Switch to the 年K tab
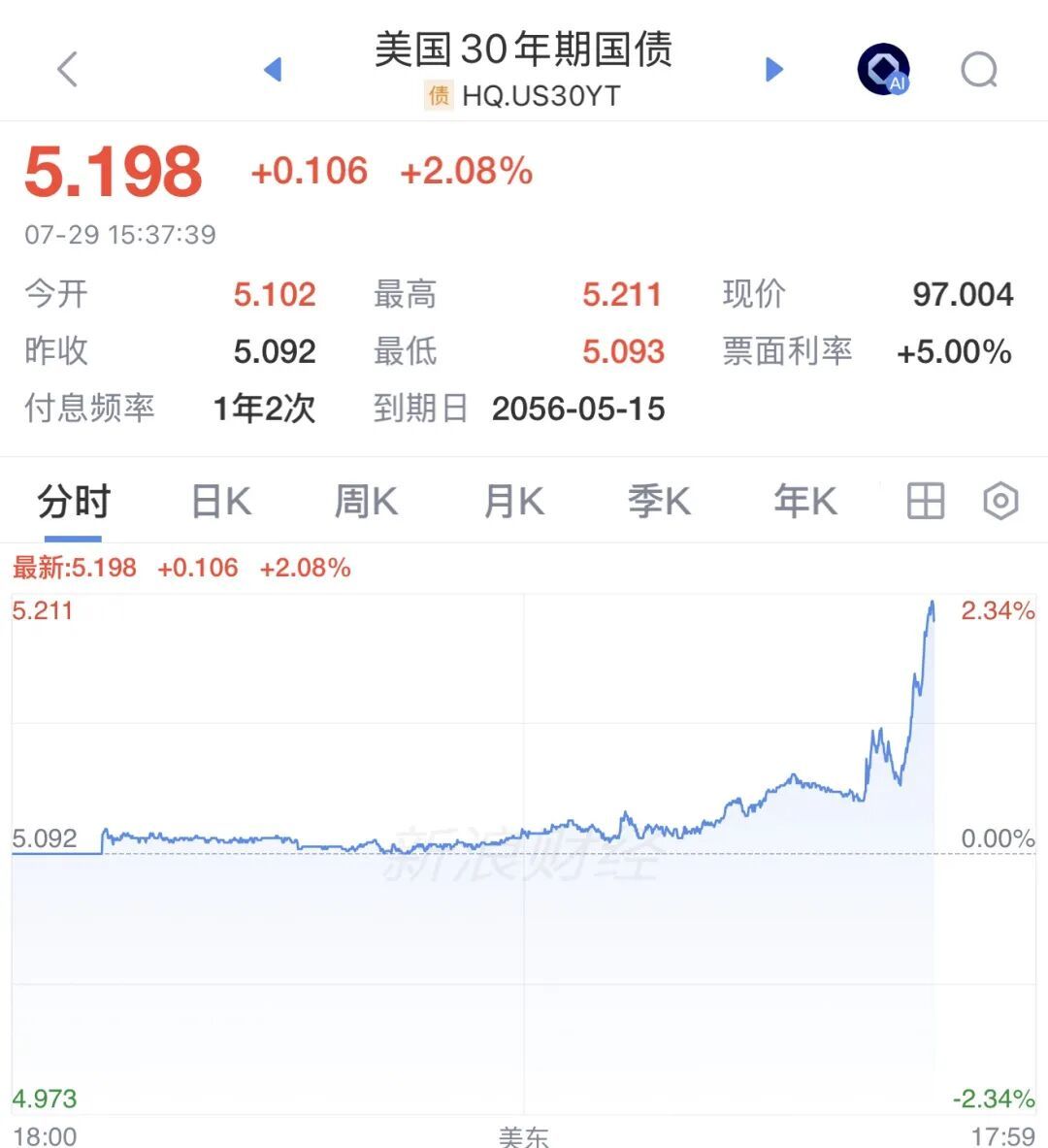Viewport: 1048px width, 1148px height. [805, 503]
